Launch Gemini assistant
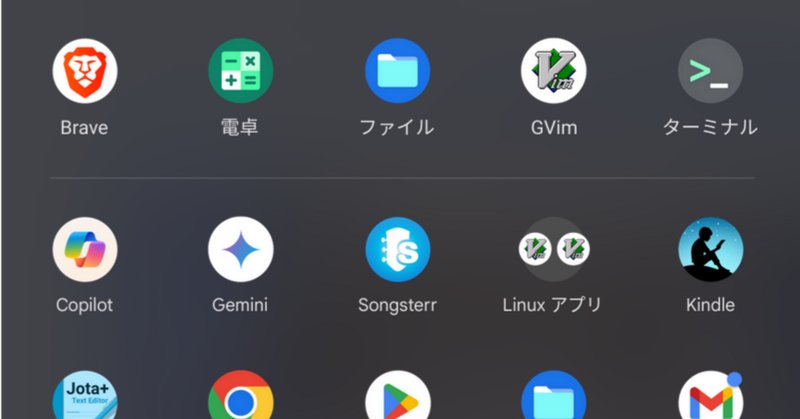Image resolution: width=800 pixels, height=419 pixels. (240, 250)
